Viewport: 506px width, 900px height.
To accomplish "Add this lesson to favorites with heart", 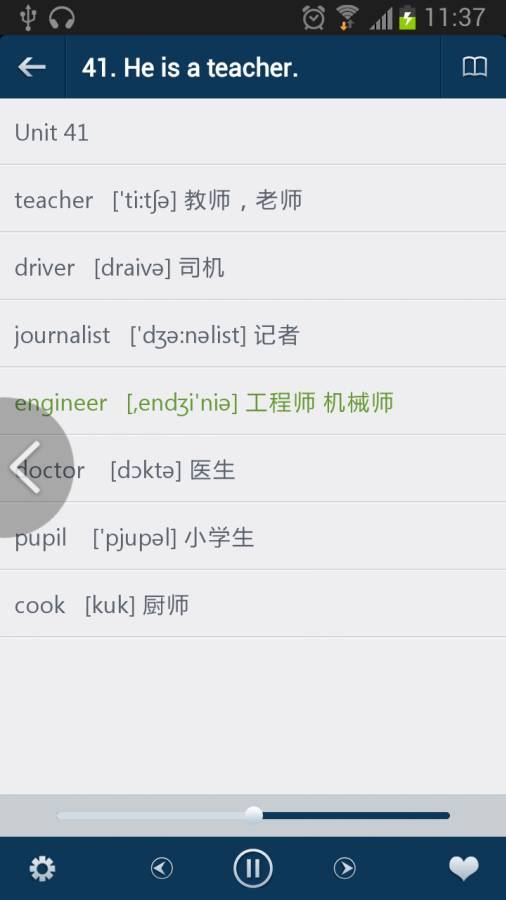I will tap(464, 868).
